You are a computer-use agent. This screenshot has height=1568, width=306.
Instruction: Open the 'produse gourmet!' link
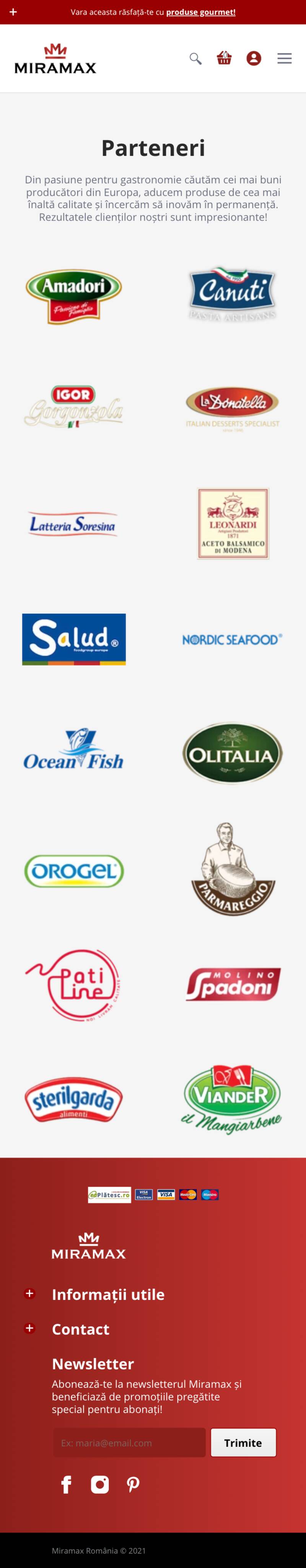tap(200, 12)
